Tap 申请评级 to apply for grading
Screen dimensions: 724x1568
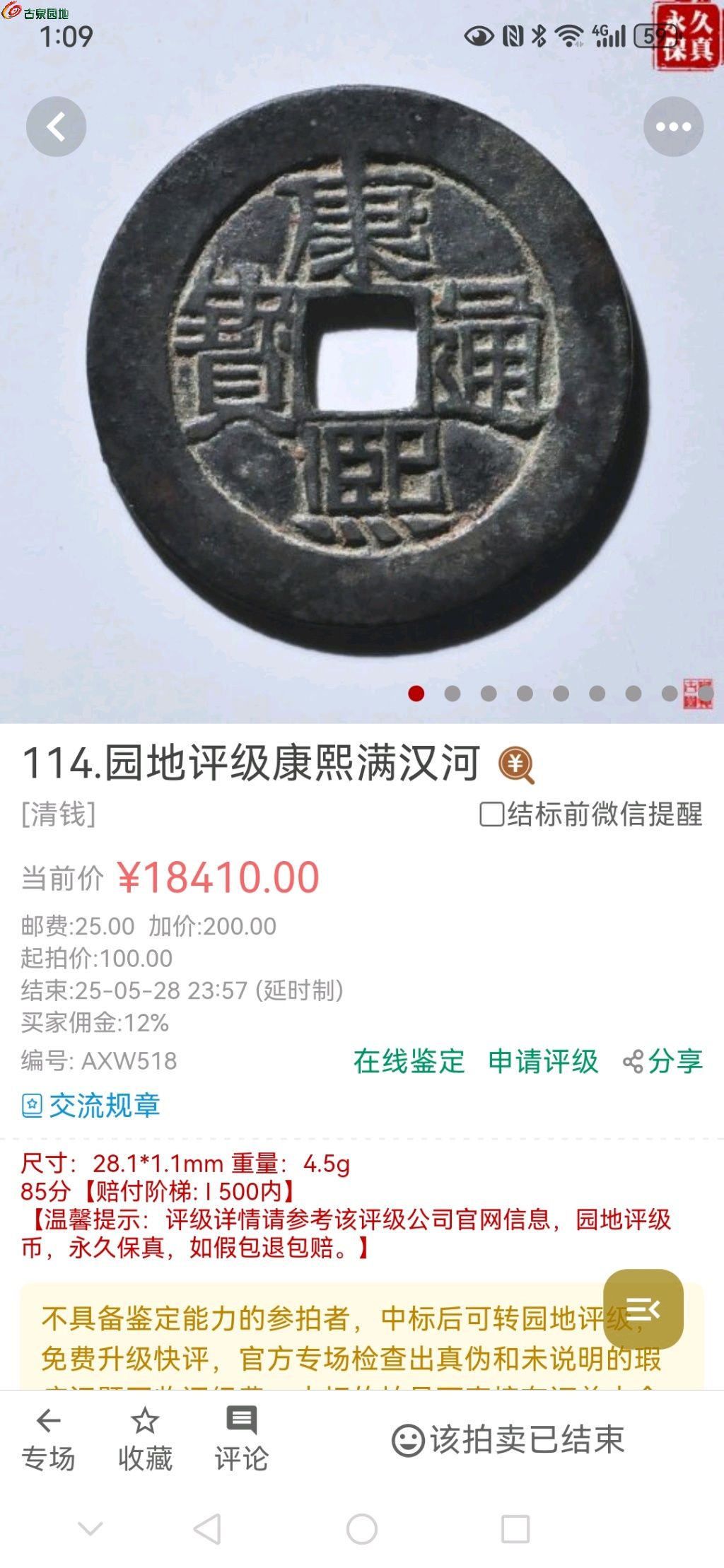click(x=543, y=1061)
